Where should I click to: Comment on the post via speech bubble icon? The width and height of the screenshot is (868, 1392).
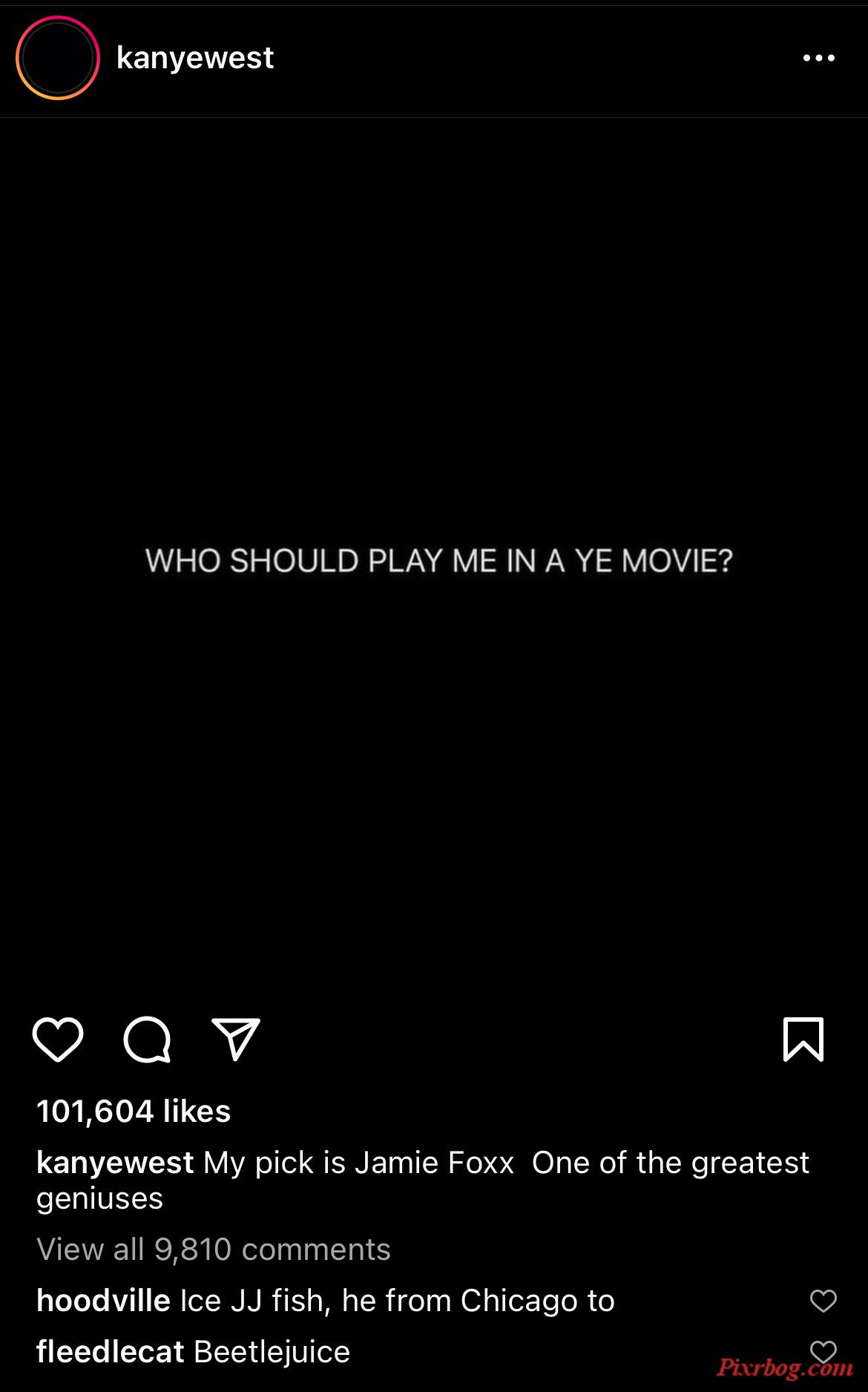pyautogui.click(x=147, y=1039)
